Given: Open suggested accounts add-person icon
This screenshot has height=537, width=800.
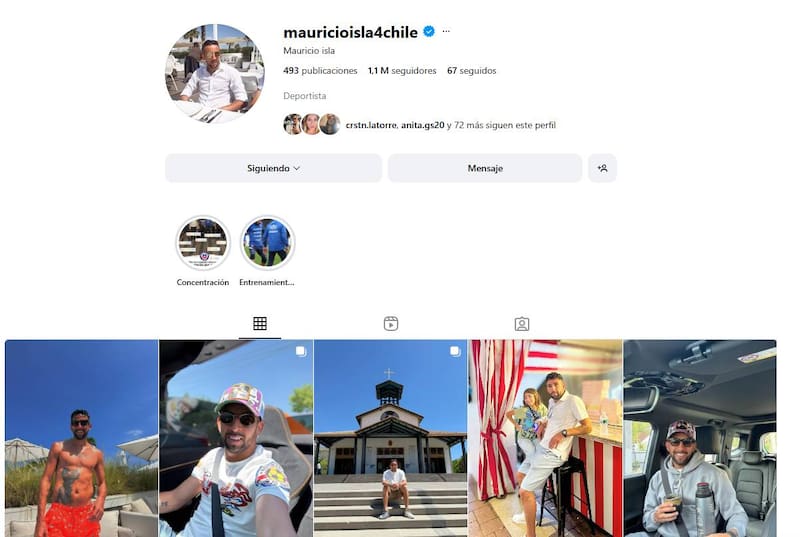Looking at the screenshot, I should tap(602, 168).
